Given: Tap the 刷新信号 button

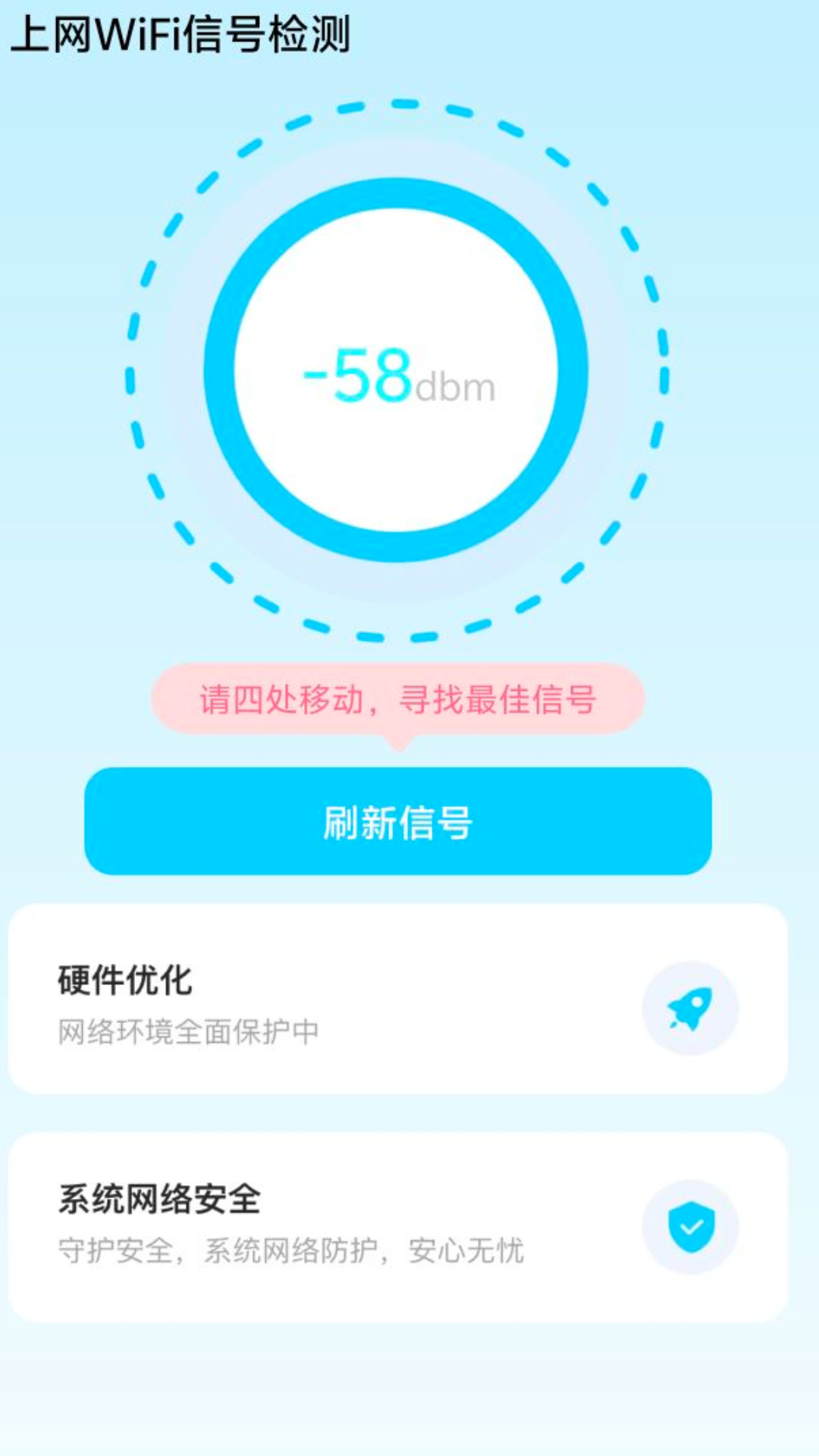Looking at the screenshot, I should click(x=398, y=821).
